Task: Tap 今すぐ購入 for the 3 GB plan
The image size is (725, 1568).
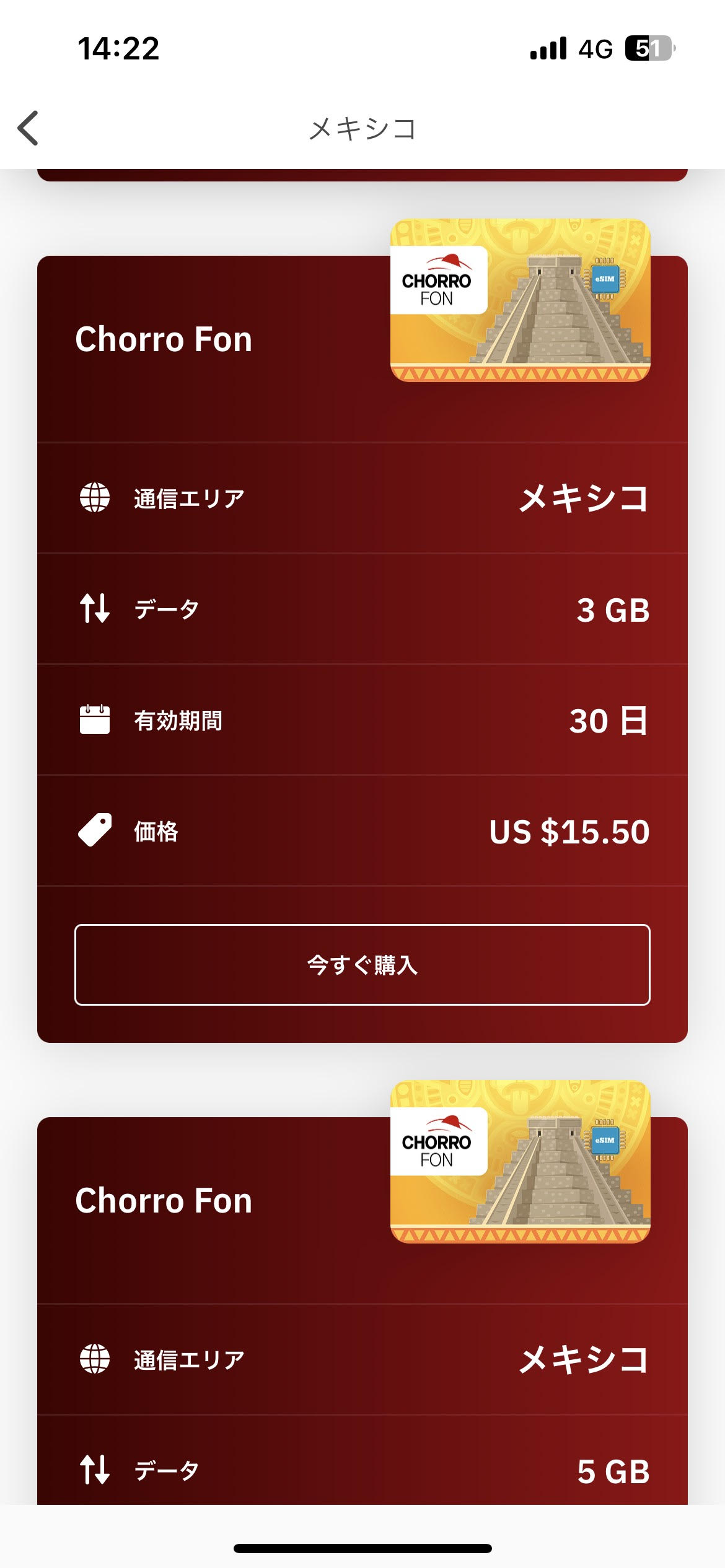Action: [x=362, y=964]
